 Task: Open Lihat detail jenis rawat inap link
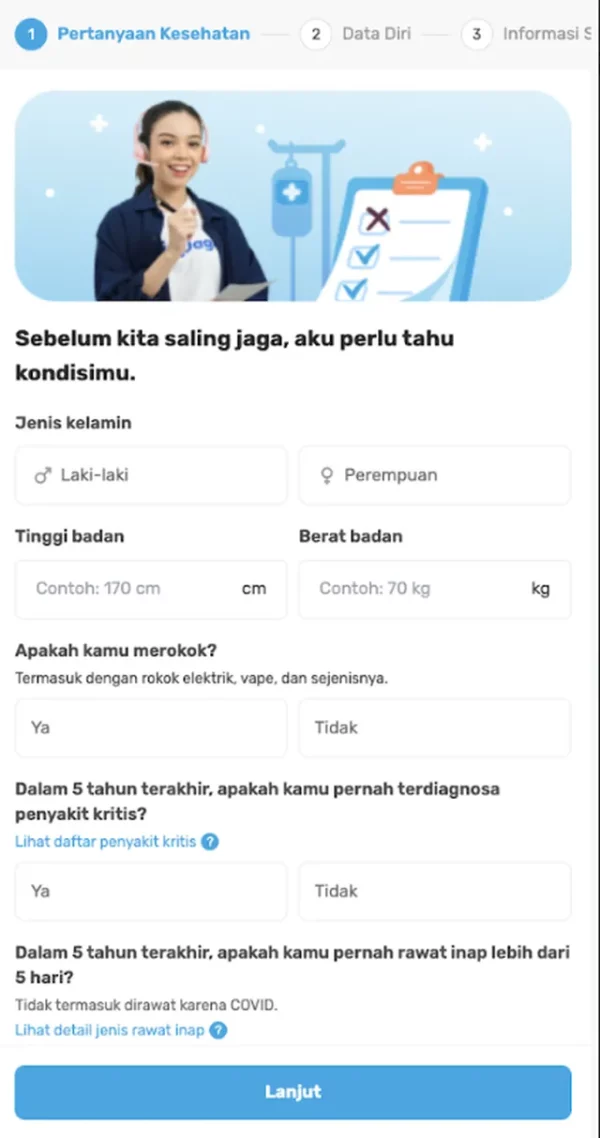[x=112, y=1030]
